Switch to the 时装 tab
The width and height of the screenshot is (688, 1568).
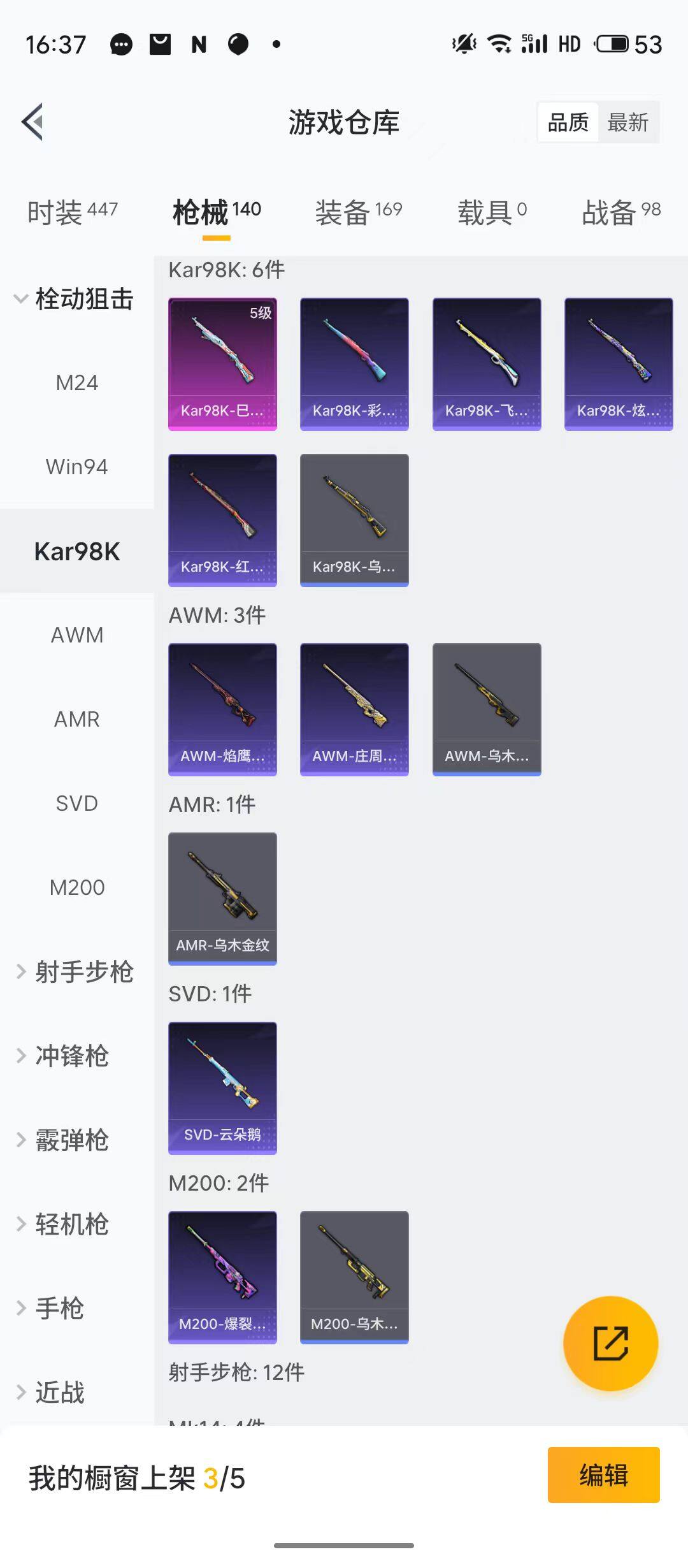(72, 212)
